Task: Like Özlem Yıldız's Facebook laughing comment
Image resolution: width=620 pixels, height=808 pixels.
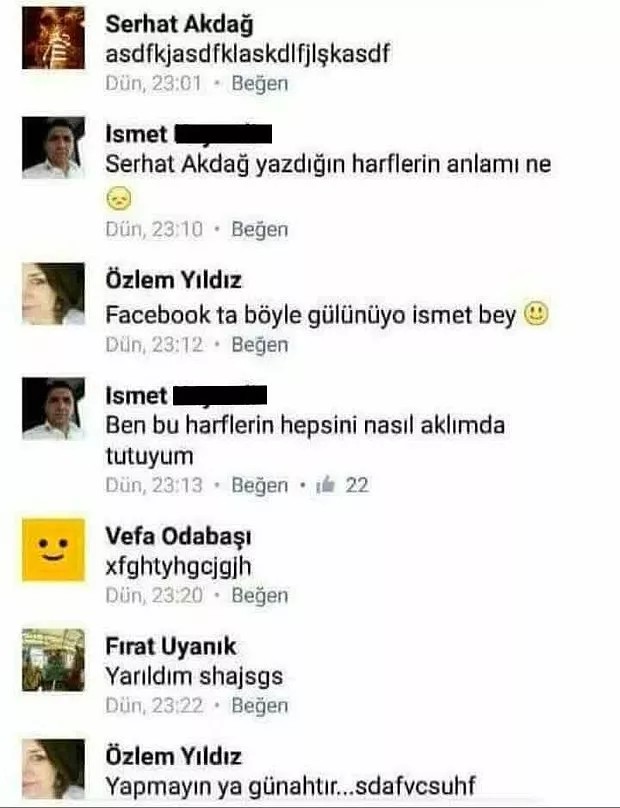Action: (x=259, y=345)
